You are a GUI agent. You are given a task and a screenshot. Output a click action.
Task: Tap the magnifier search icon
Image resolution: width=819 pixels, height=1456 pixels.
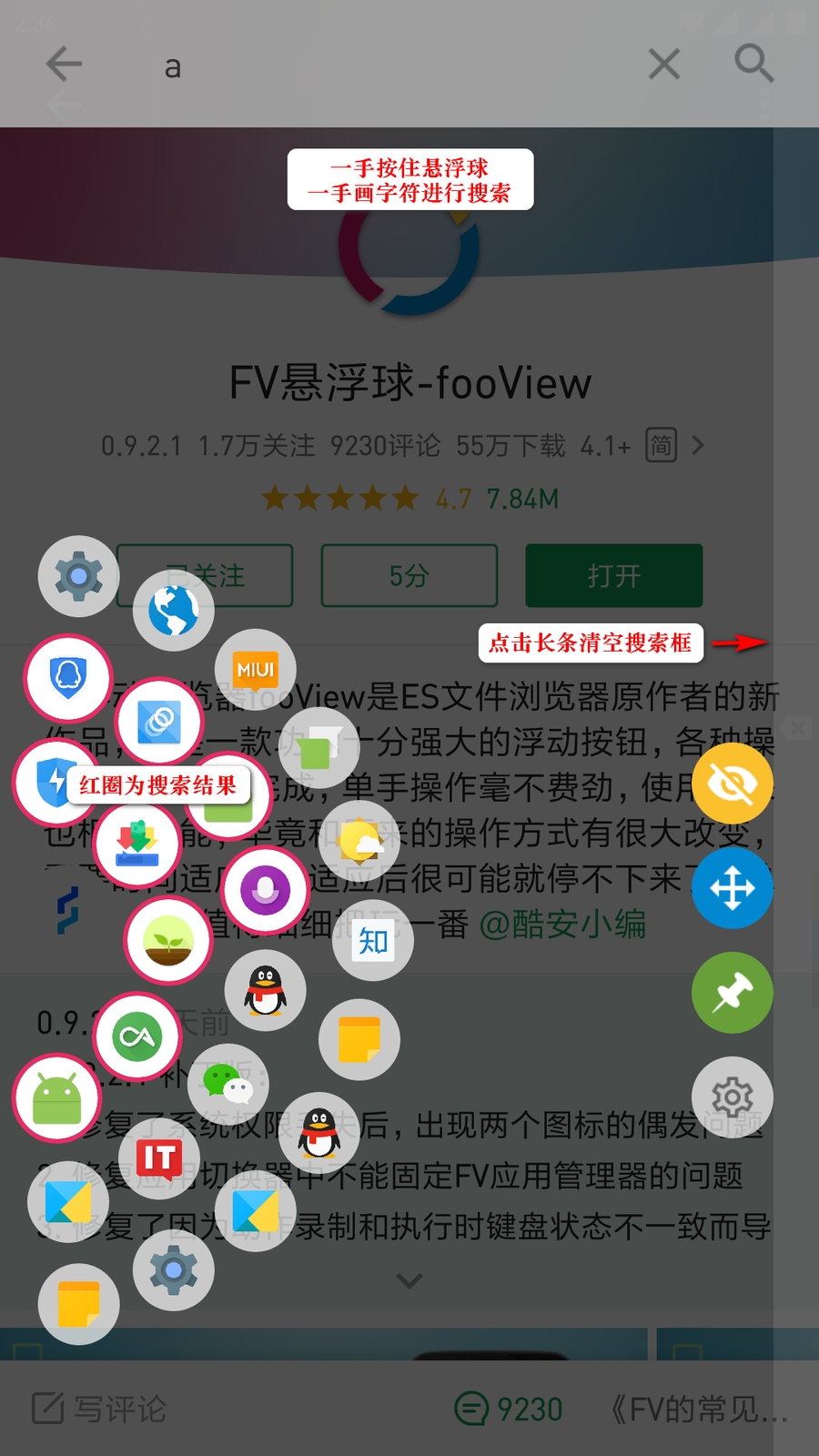point(753,64)
